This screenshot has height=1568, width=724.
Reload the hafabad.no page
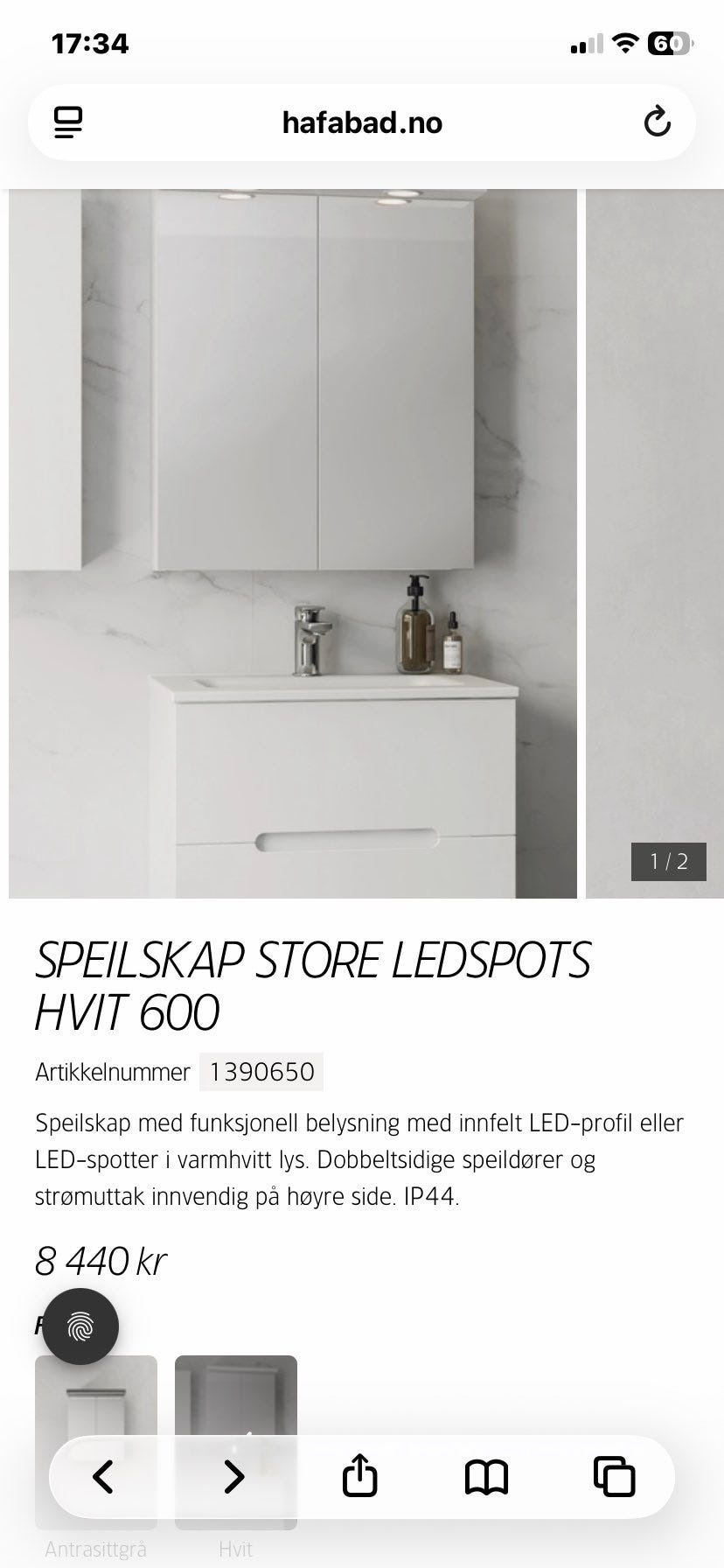658,122
